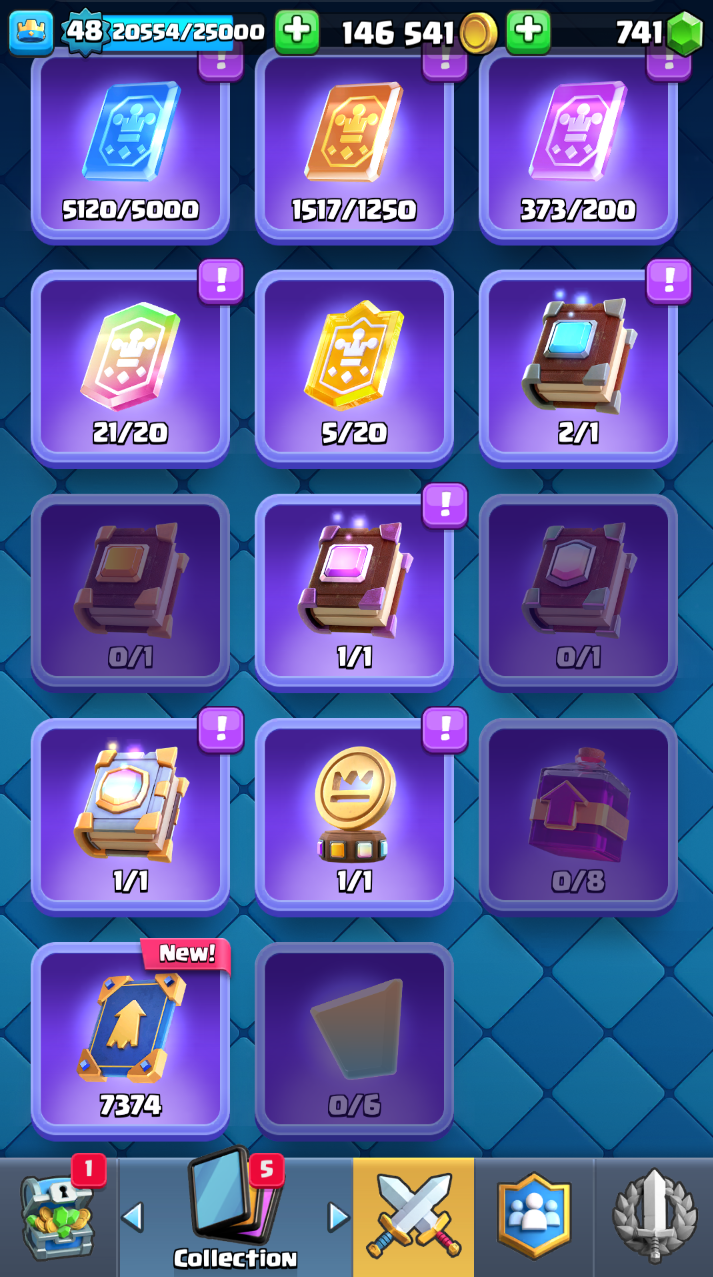
Task: Open the King level crown icon
Action: tap(31, 32)
